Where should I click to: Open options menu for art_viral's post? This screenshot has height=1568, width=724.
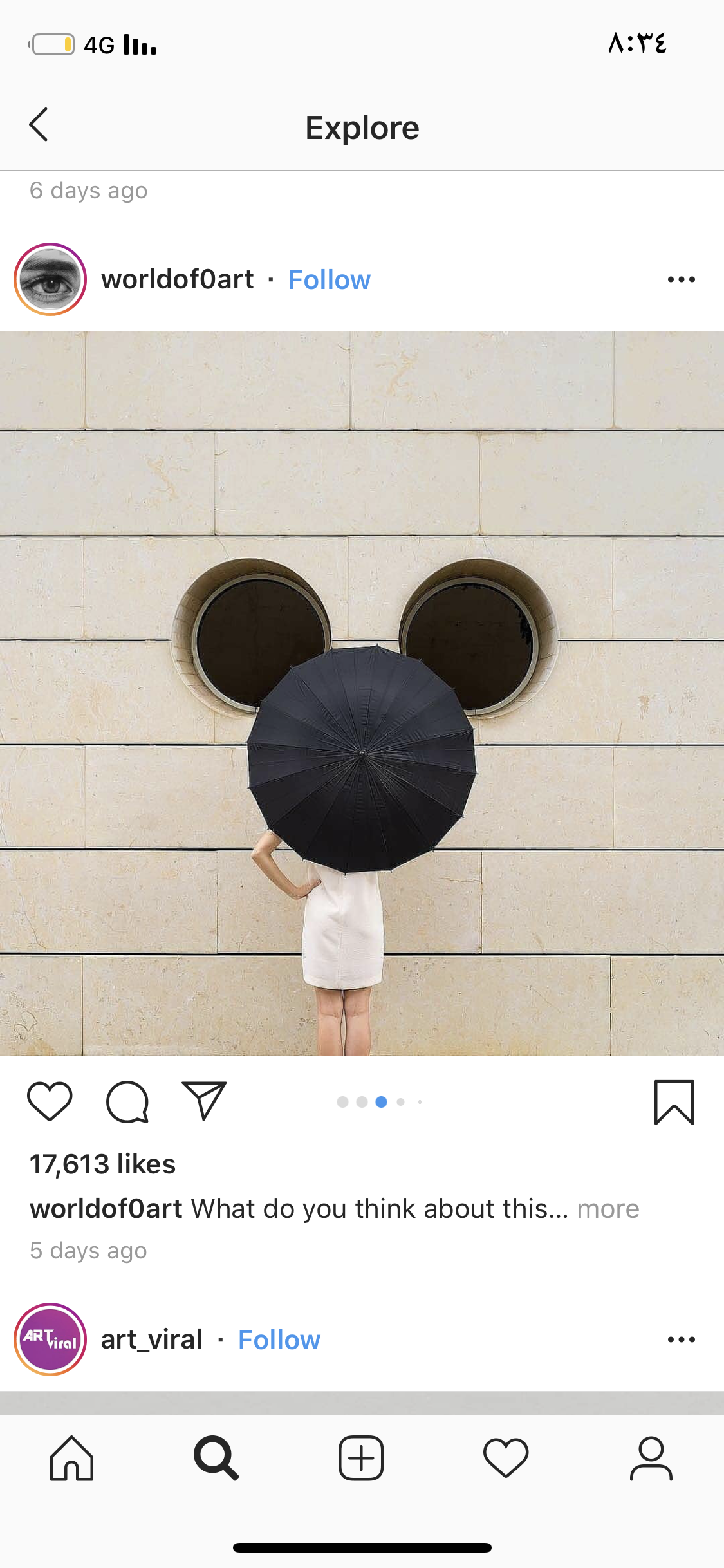[x=681, y=1339]
